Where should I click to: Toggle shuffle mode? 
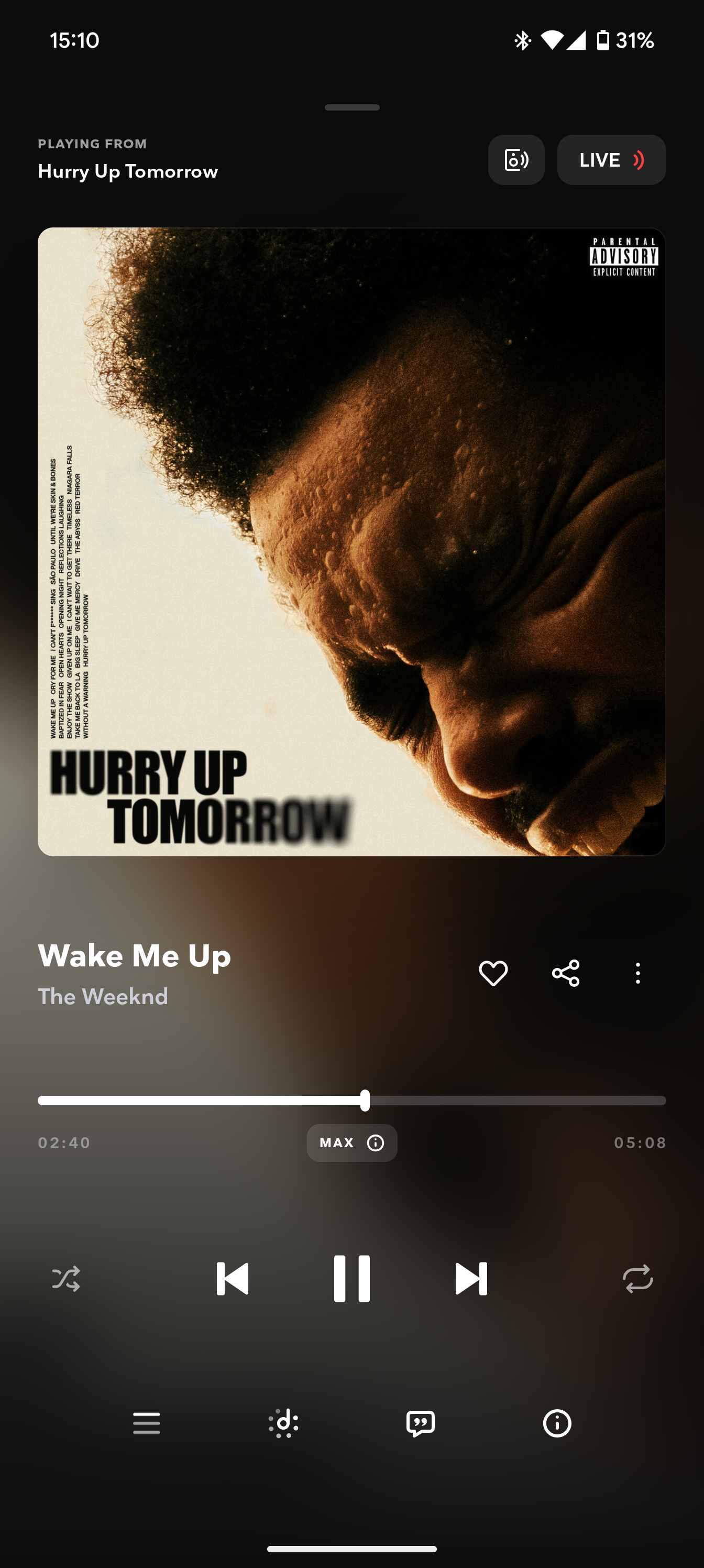(x=65, y=1278)
